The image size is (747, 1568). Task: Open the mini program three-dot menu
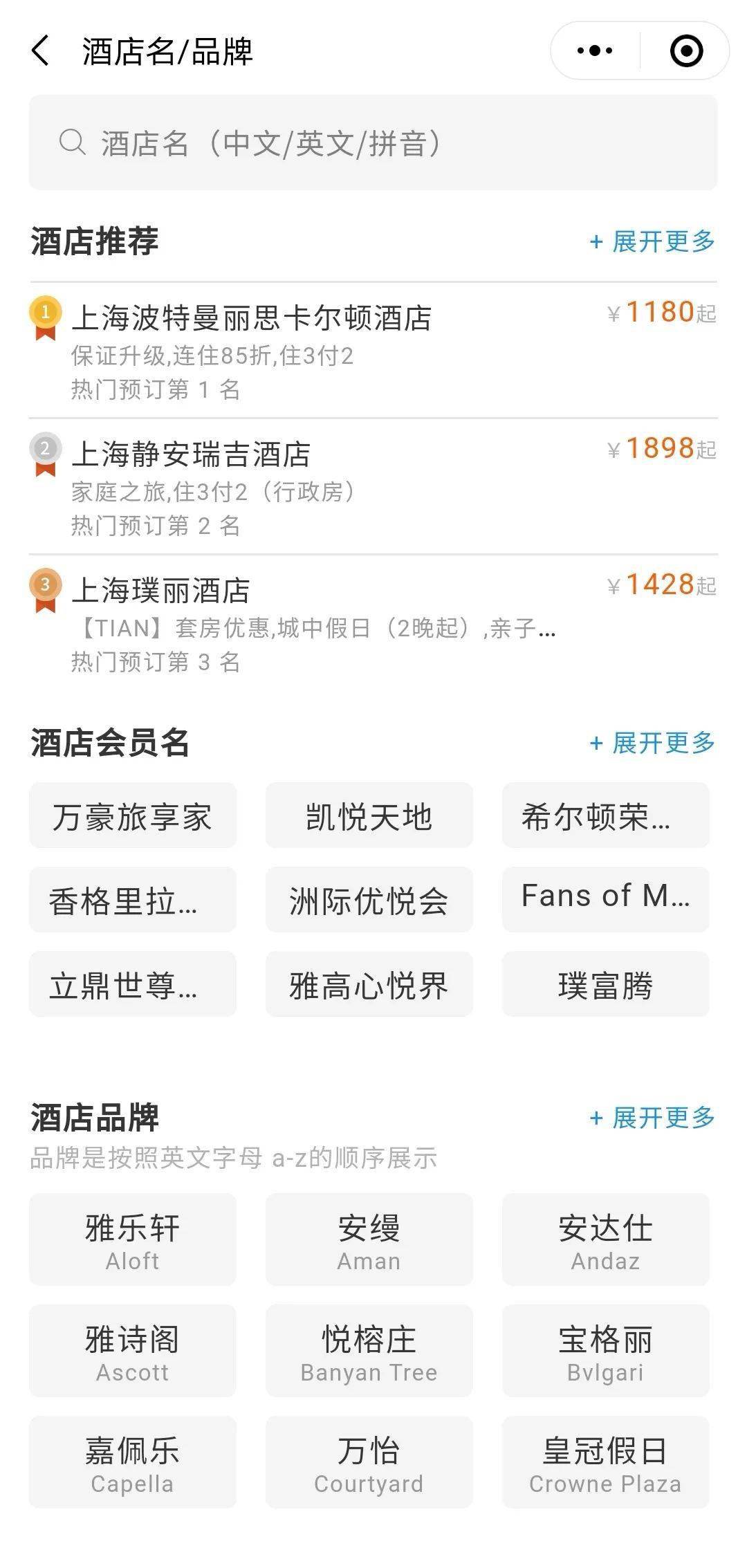pos(595,50)
